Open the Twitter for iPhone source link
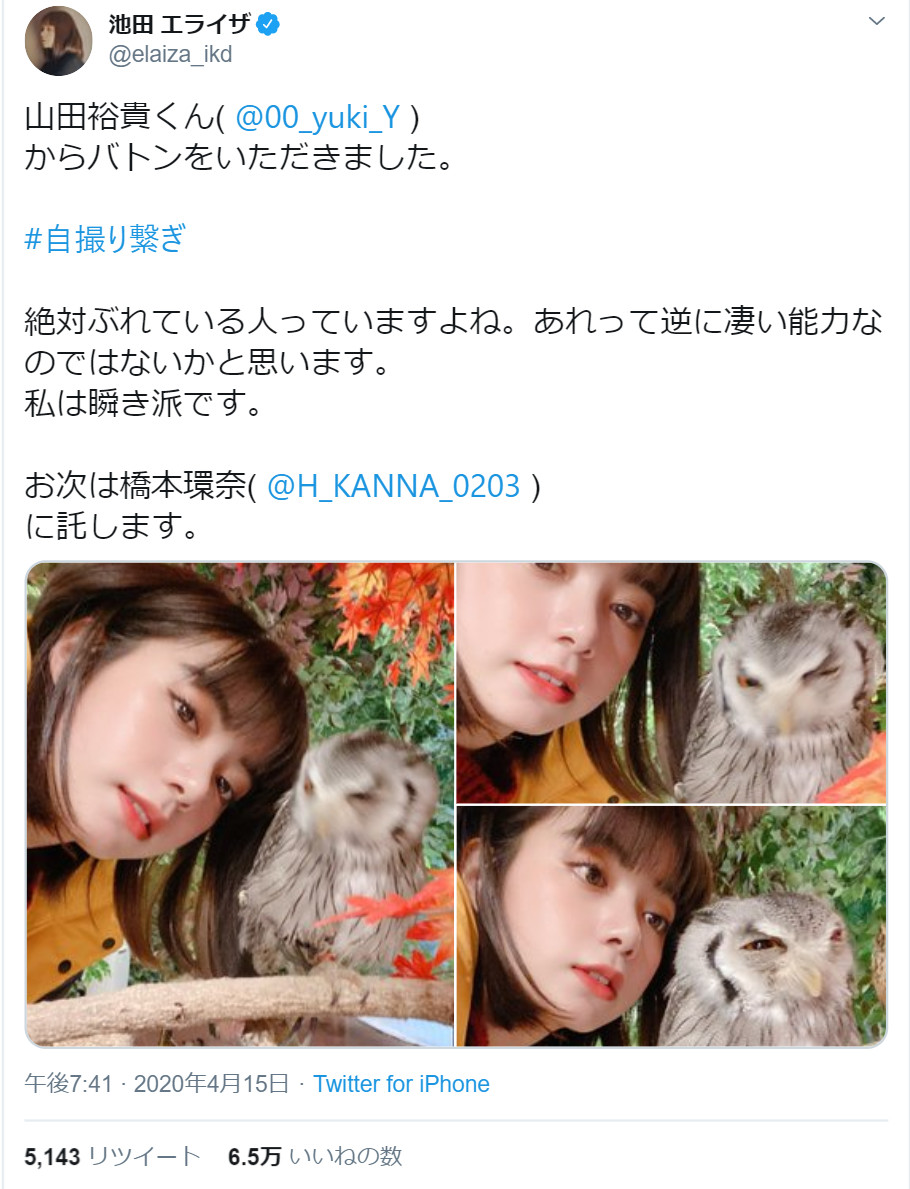 [x=401, y=1084]
